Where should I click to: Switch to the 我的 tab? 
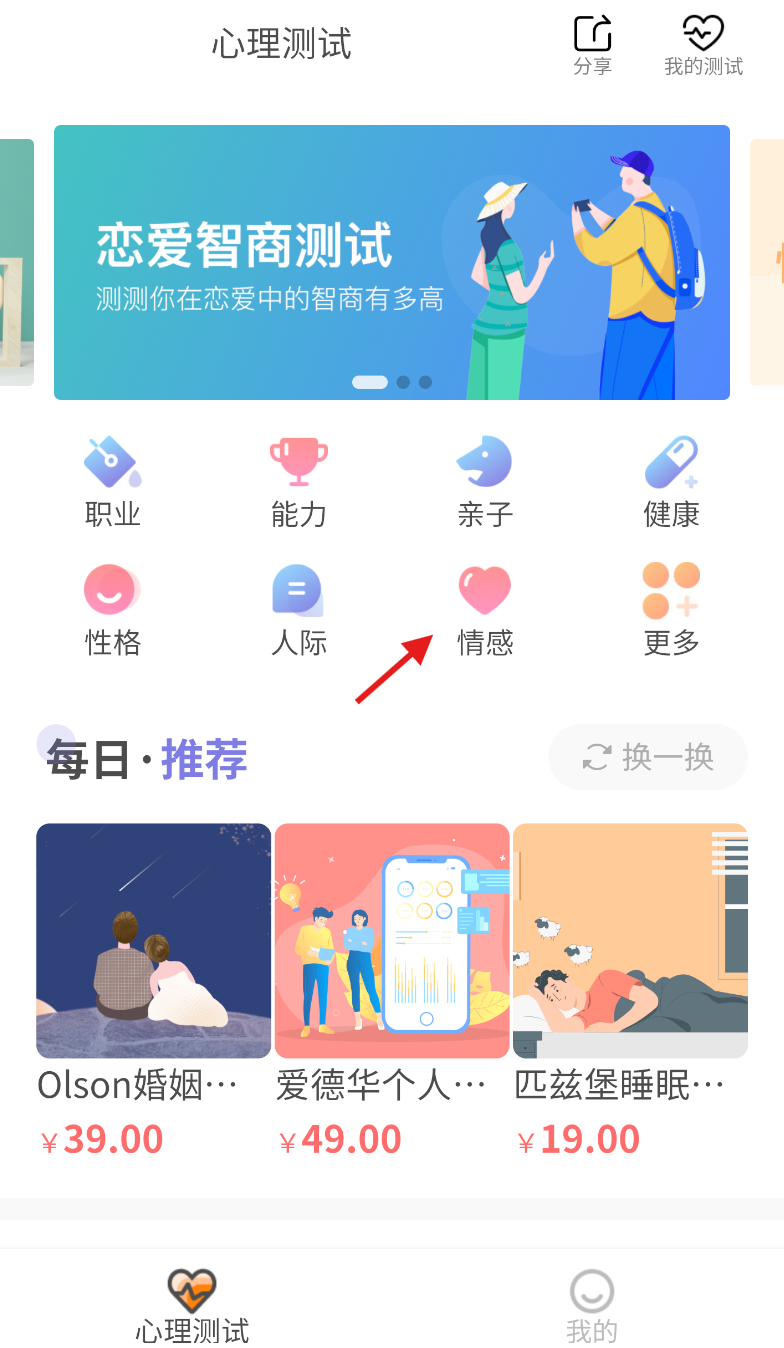592,1305
